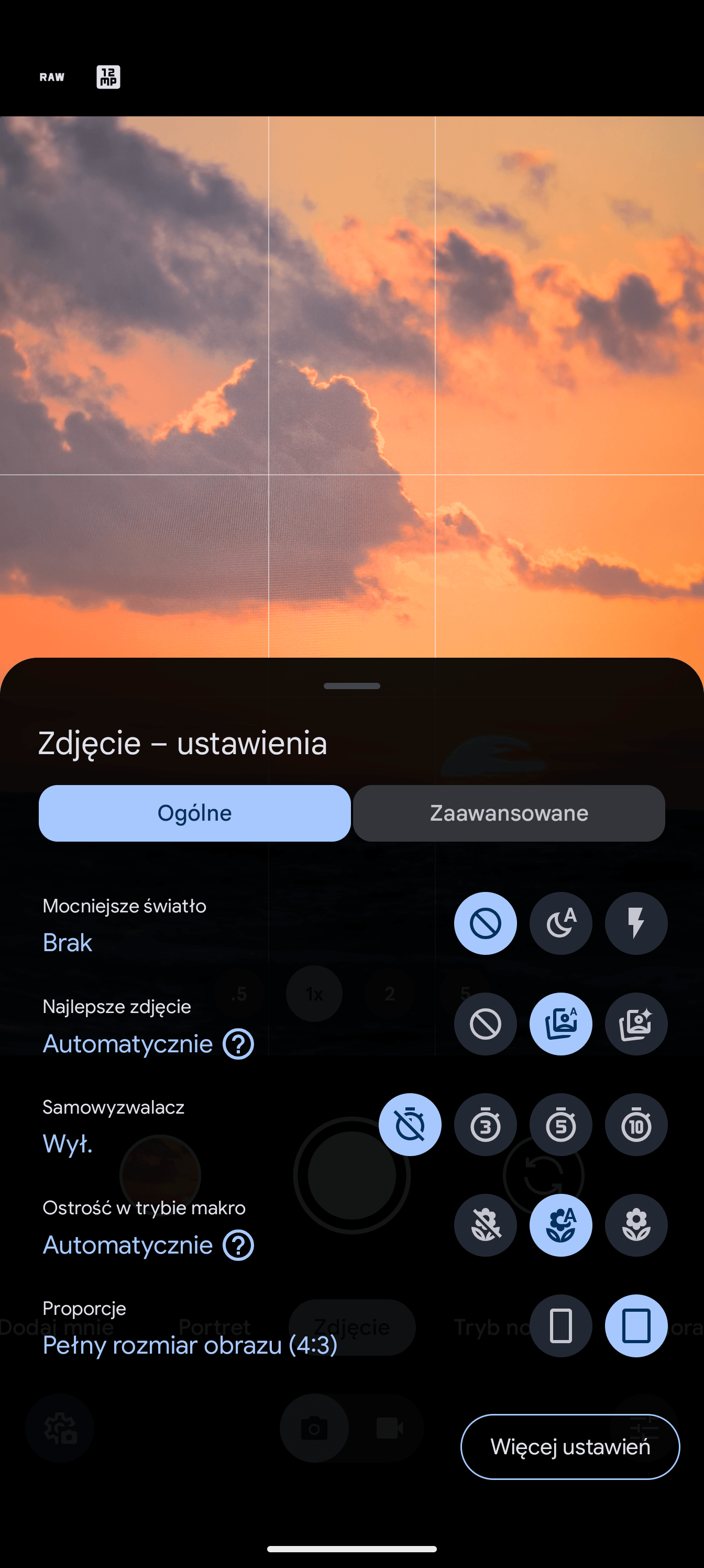Image resolution: width=704 pixels, height=1568 pixels.
Task: Set self-timer to 3 seconds
Action: pos(485,1125)
